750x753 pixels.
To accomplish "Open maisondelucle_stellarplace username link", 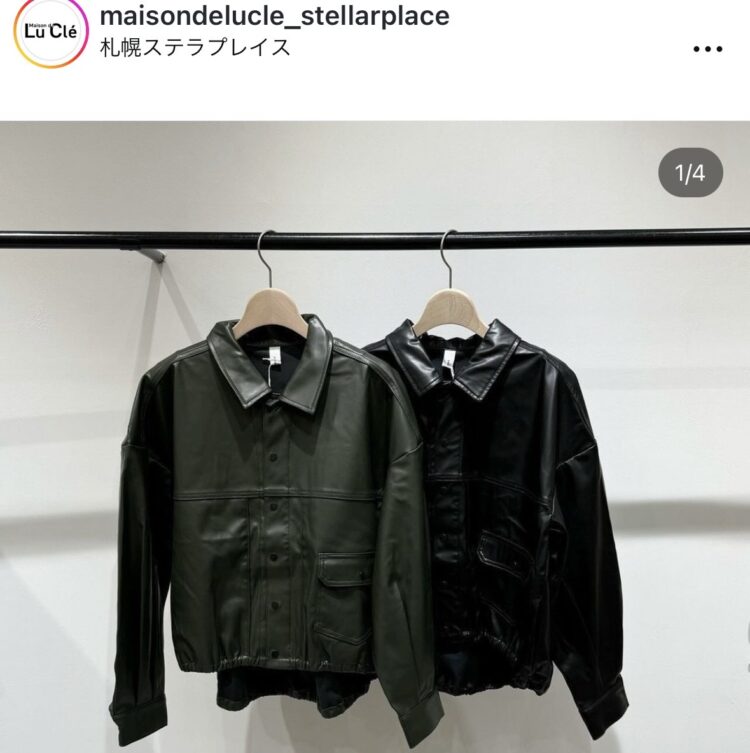I will tap(274, 16).
